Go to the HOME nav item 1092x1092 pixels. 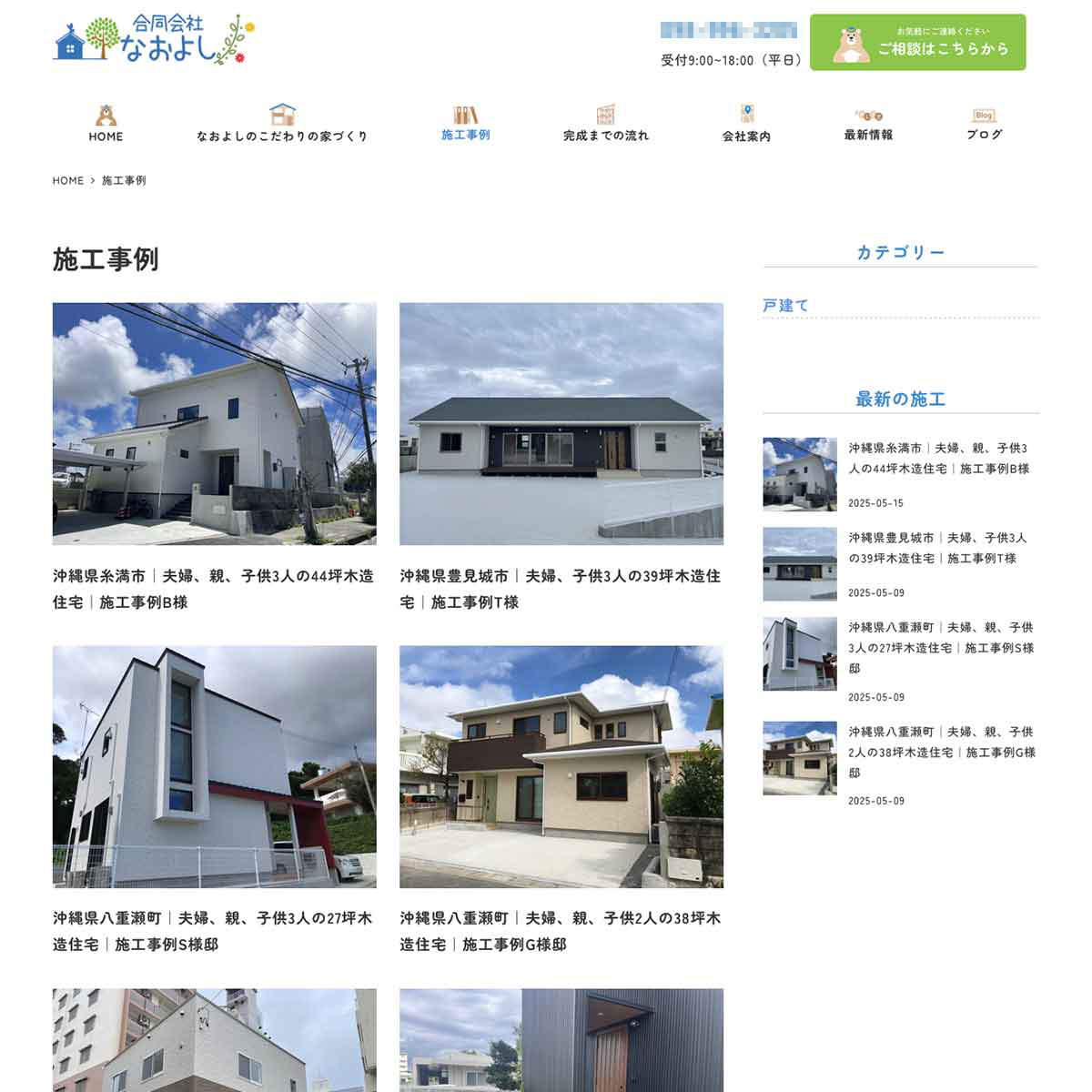[106, 124]
